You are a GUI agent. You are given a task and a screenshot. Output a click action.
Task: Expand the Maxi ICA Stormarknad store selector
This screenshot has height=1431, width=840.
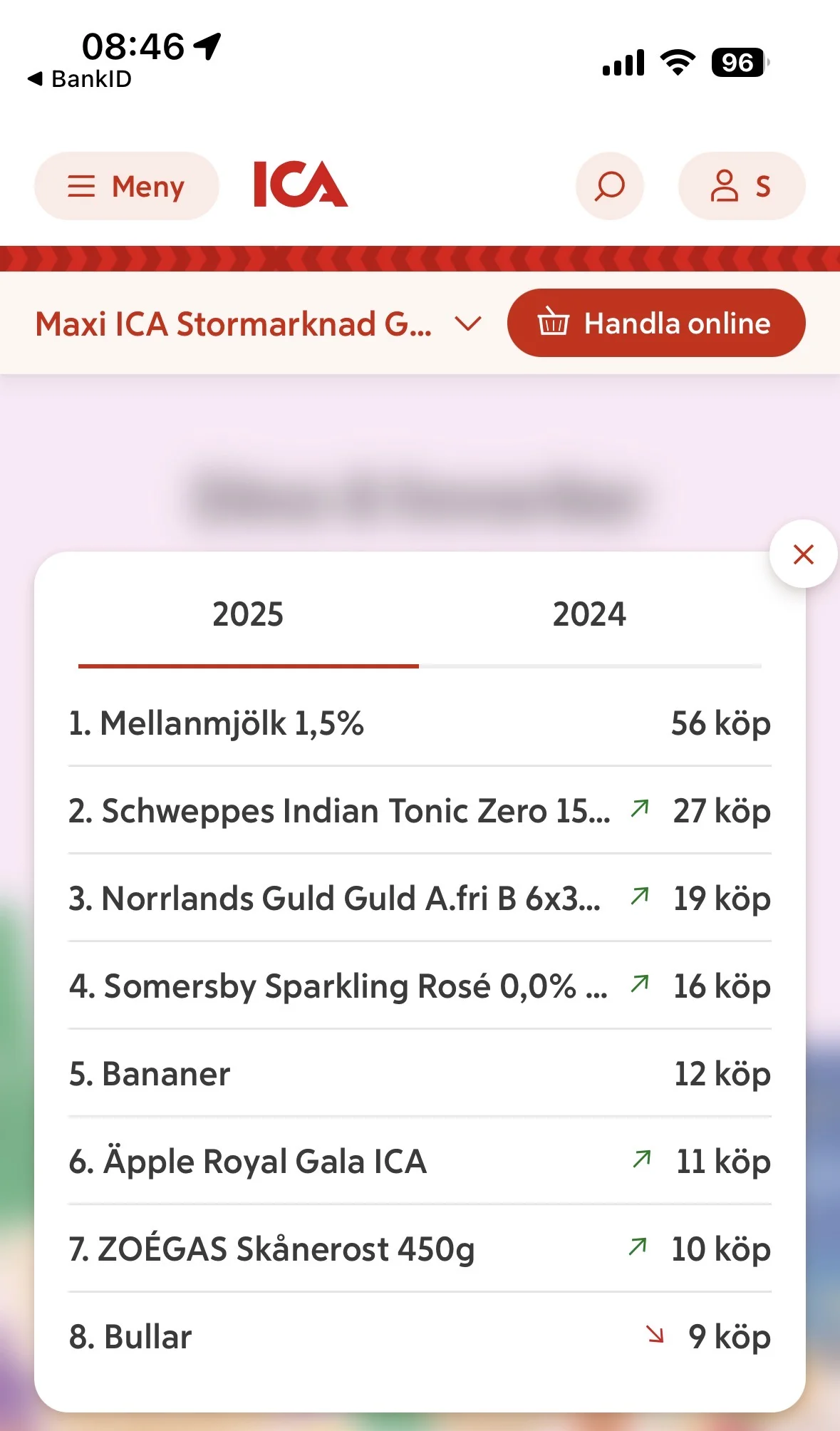258,324
